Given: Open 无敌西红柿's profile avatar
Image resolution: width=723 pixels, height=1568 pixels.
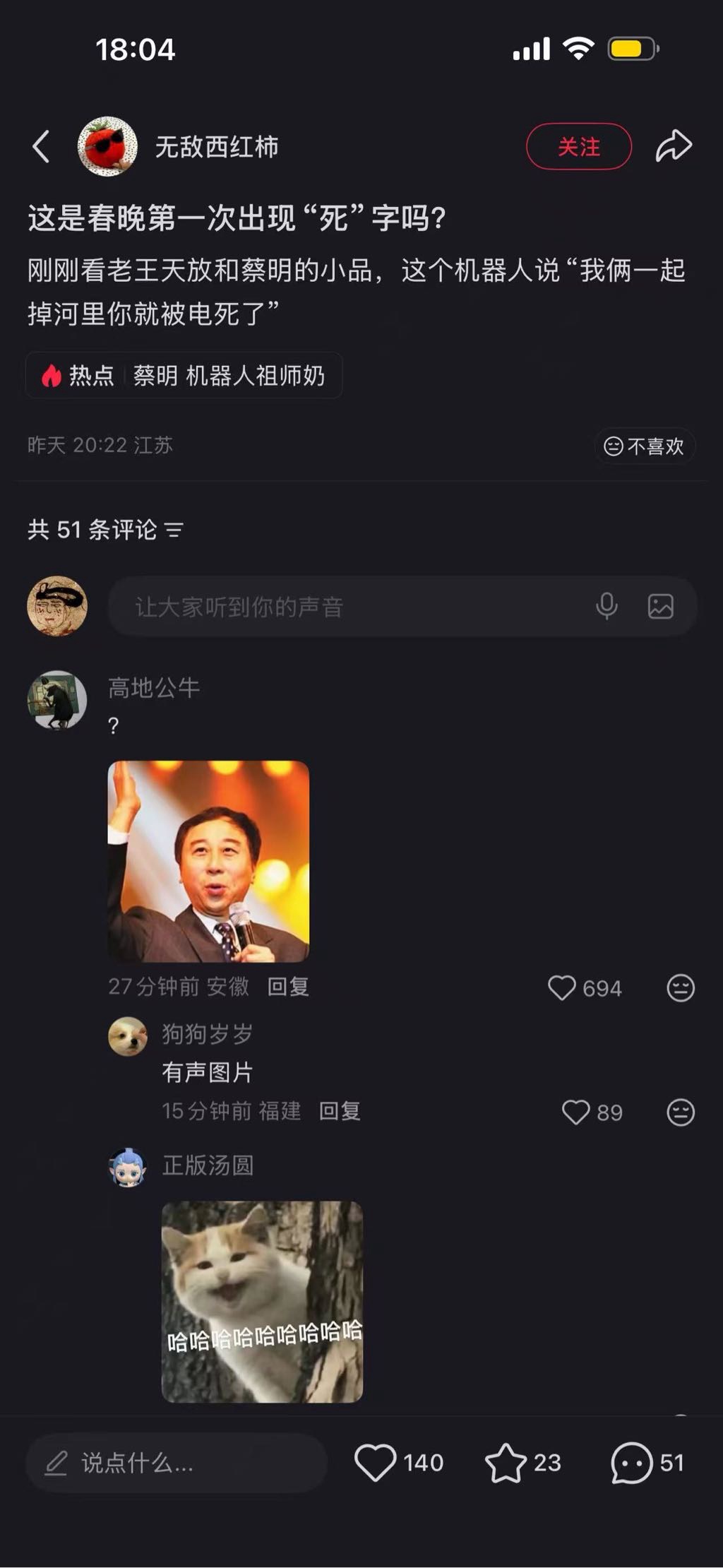Looking at the screenshot, I should click(x=107, y=146).
